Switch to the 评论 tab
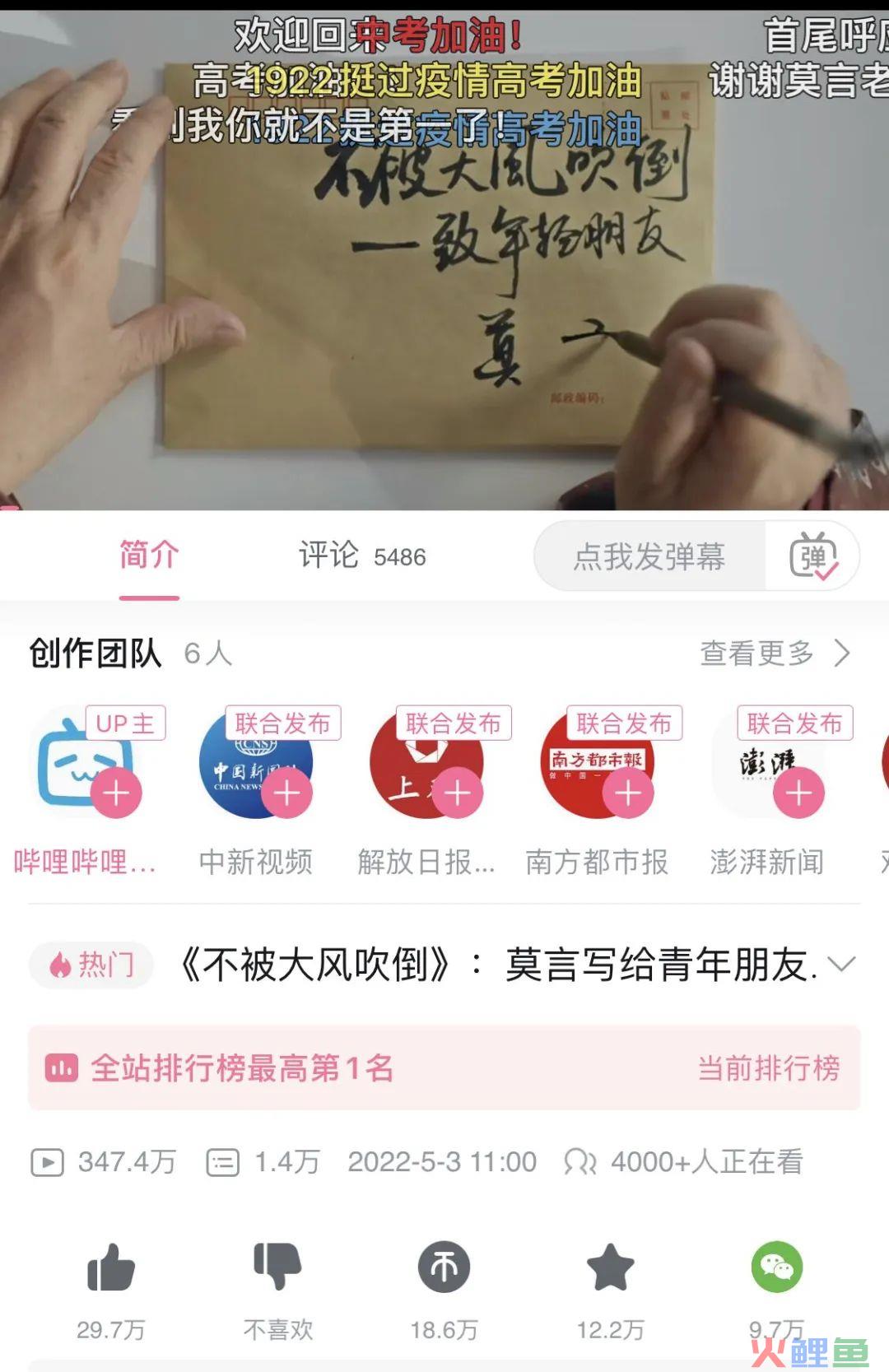The image size is (889, 1372). [361, 556]
